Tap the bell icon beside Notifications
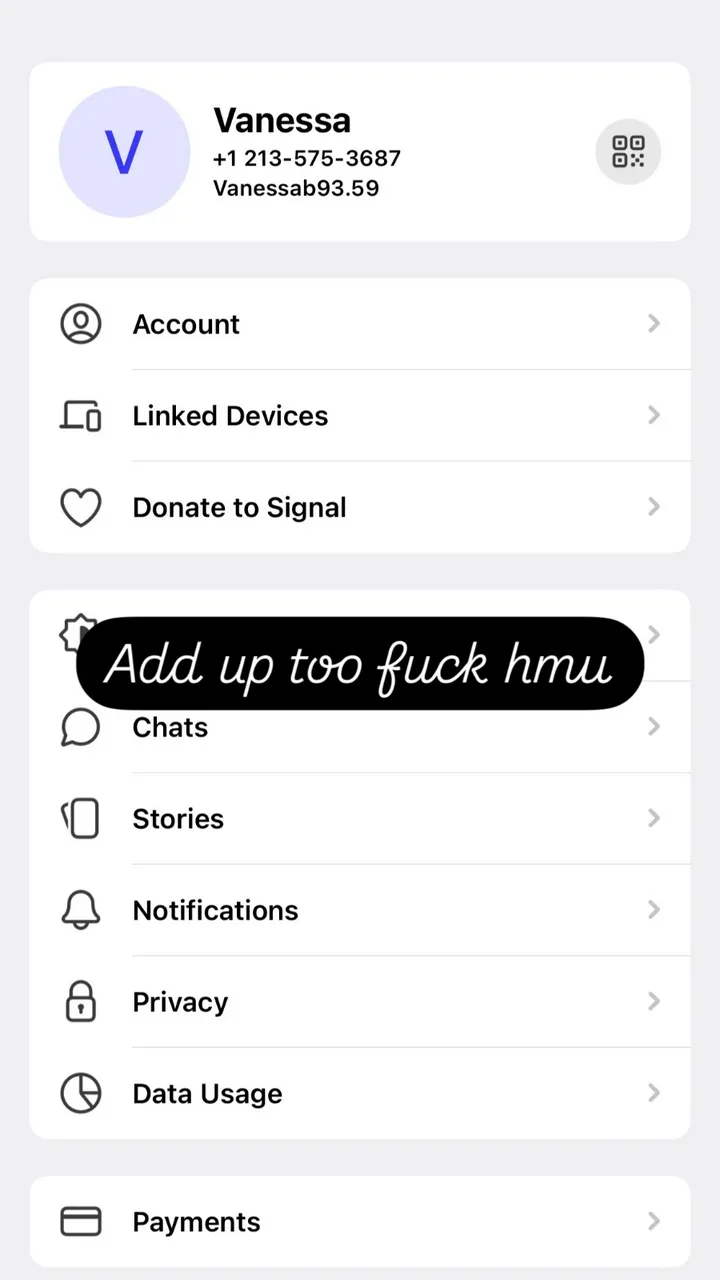The height and width of the screenshot is (1280, 720). (x=81, y=910)
